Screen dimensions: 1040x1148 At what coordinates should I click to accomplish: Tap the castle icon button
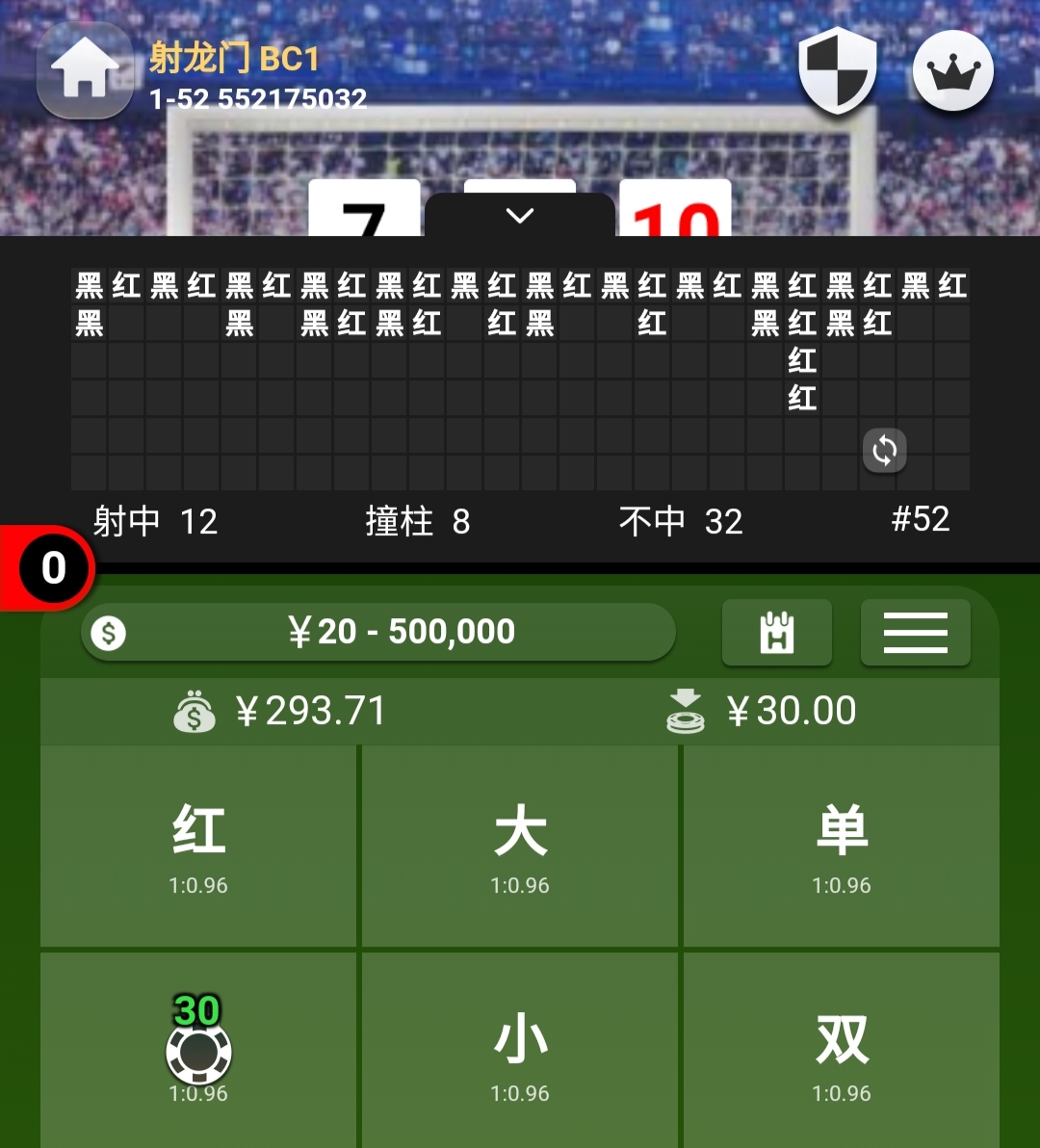[x=777, y=633]
